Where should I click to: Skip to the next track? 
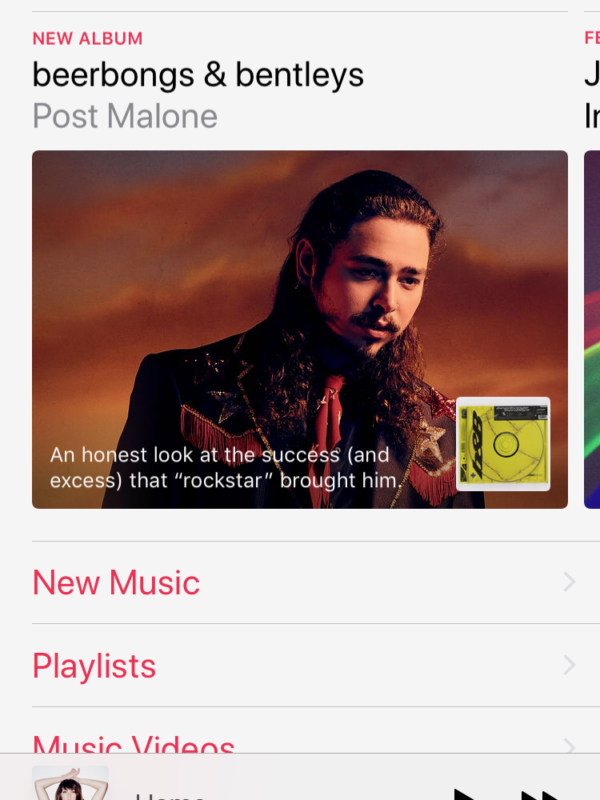pyautogui.click(x=539, y=793)
